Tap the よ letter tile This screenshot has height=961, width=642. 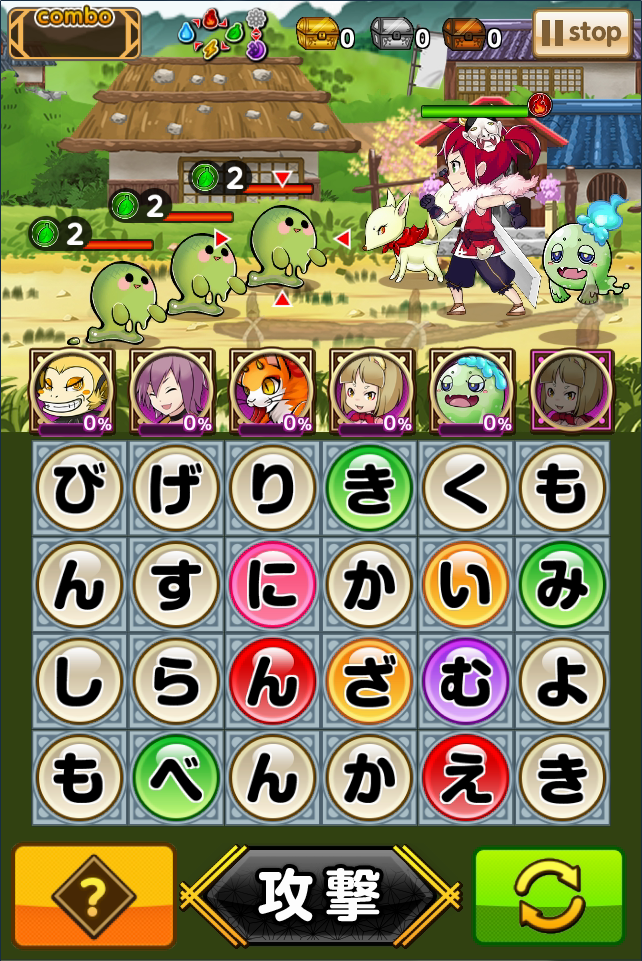[562, 682]
